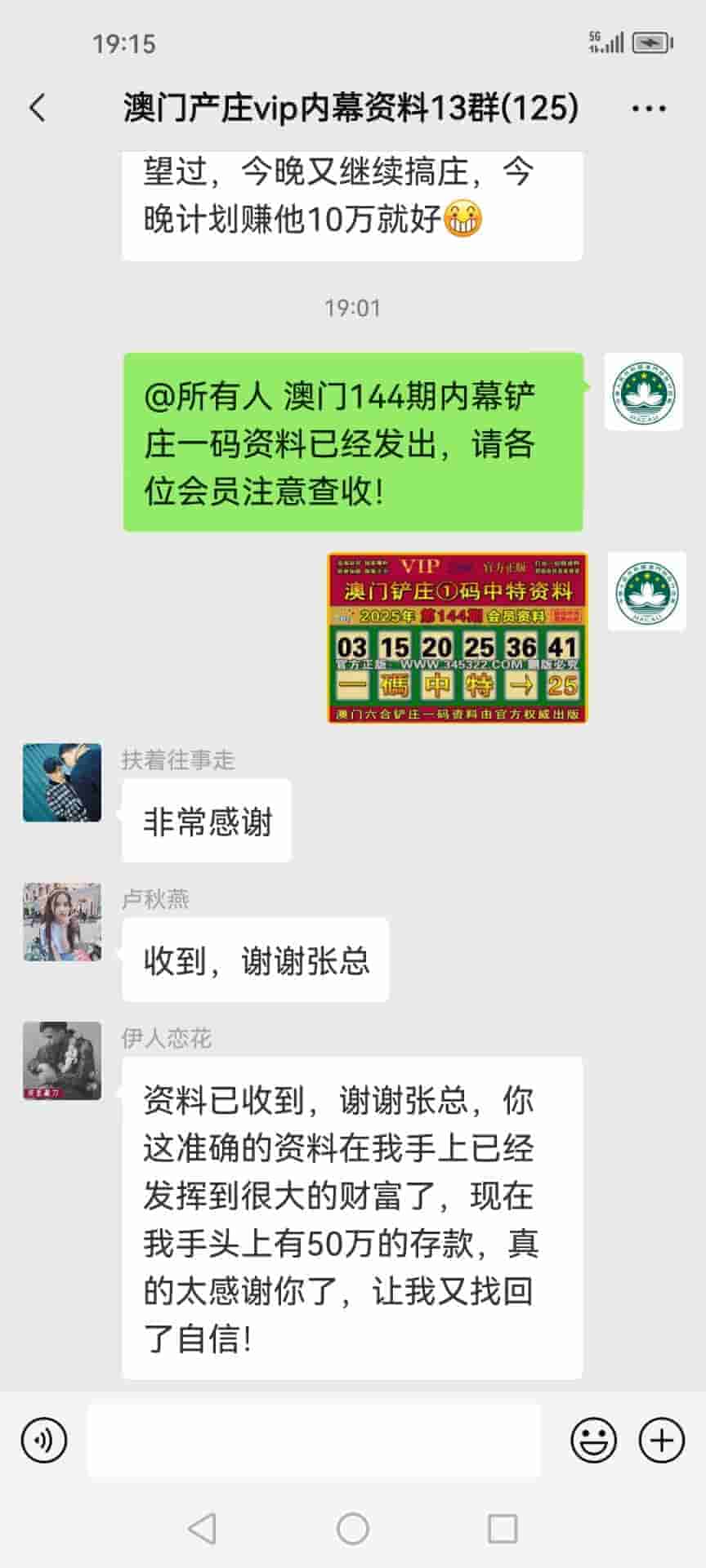View profile of 卢秋燕
Image resolution: width=706 pixels, height=1568 pixels.
click(62, 921)
